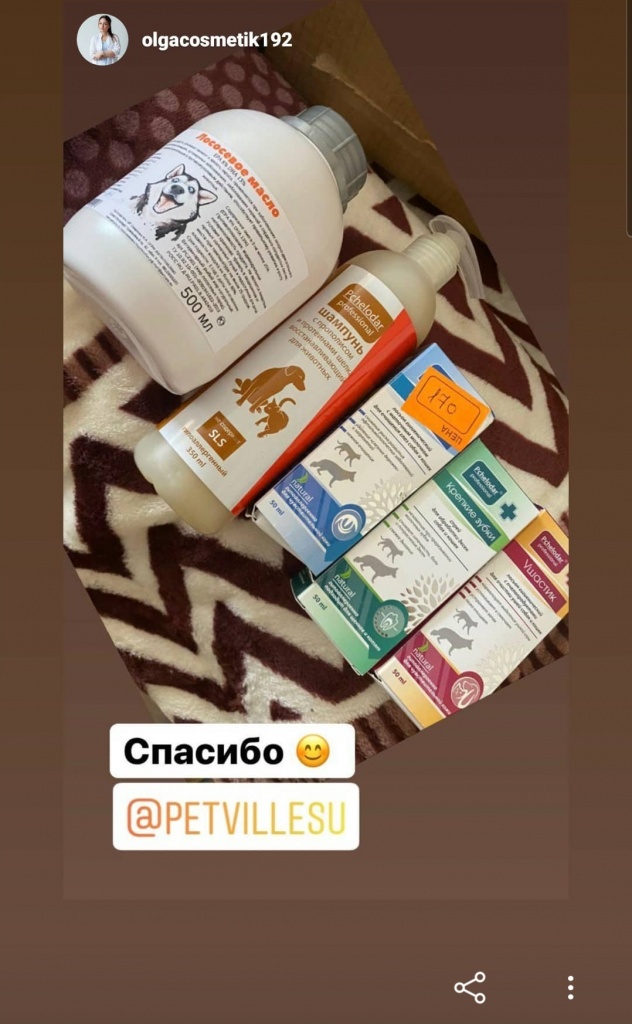Open the @PETVILLESU mention
Image resolution: width=632 pixels, height=1024 pixels.
coord(236,817)
